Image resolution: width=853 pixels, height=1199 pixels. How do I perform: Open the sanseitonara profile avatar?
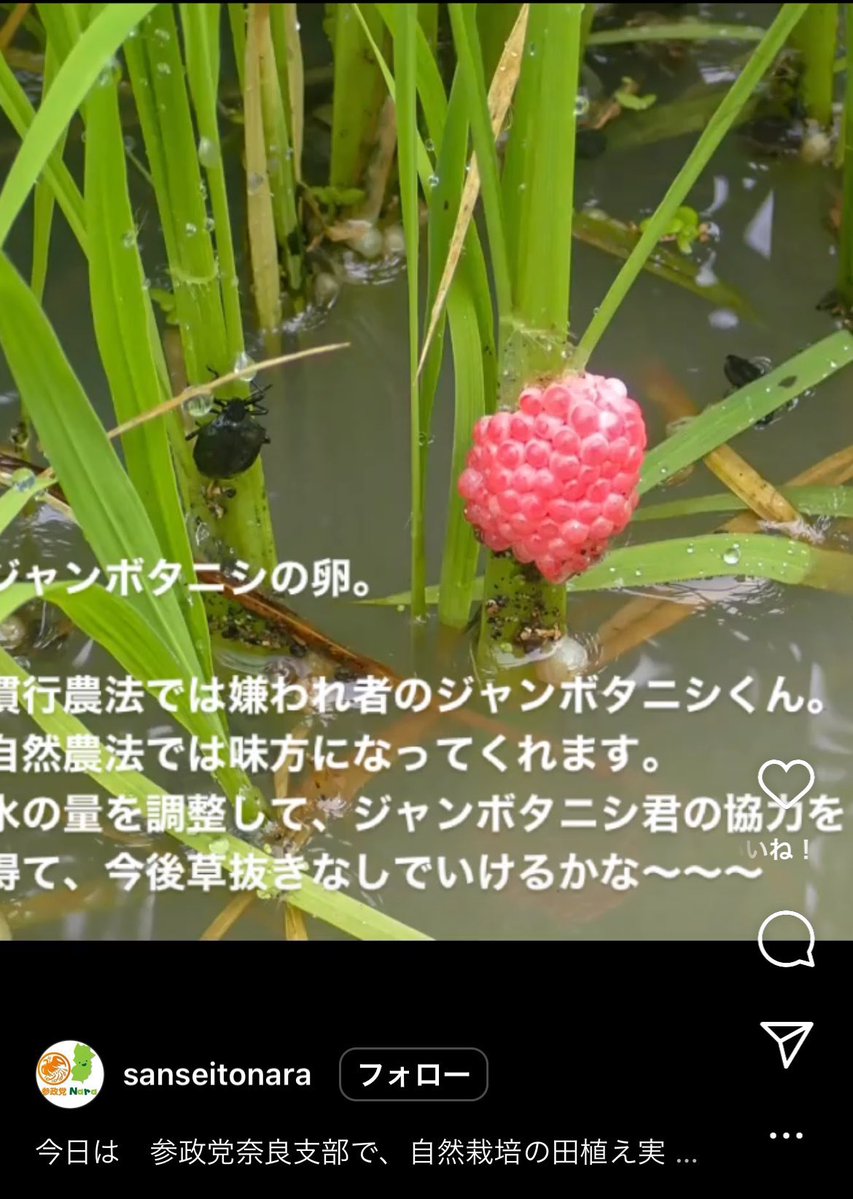pyautogui.click(x=70, y=1074)
